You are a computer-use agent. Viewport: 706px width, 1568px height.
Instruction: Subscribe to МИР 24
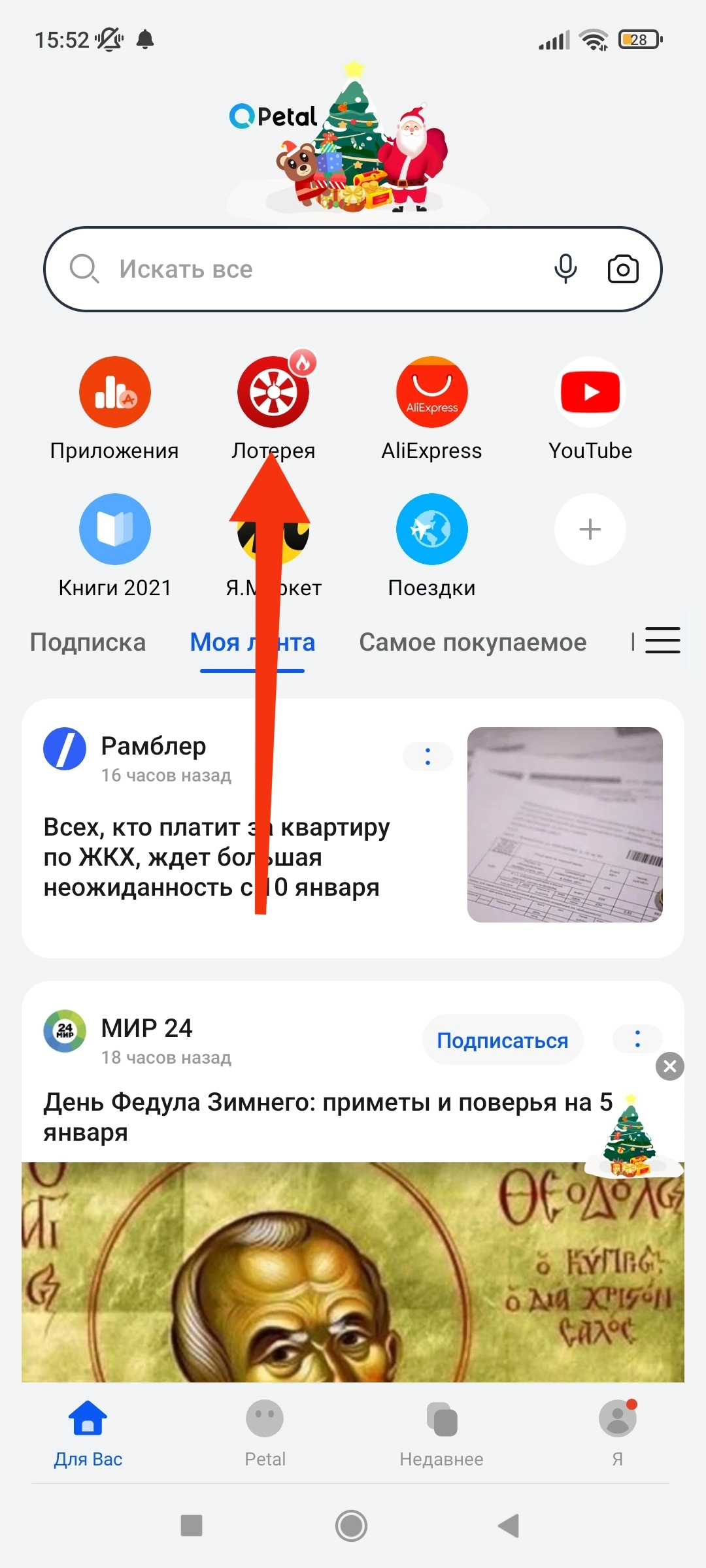[x=503, y=1040]
